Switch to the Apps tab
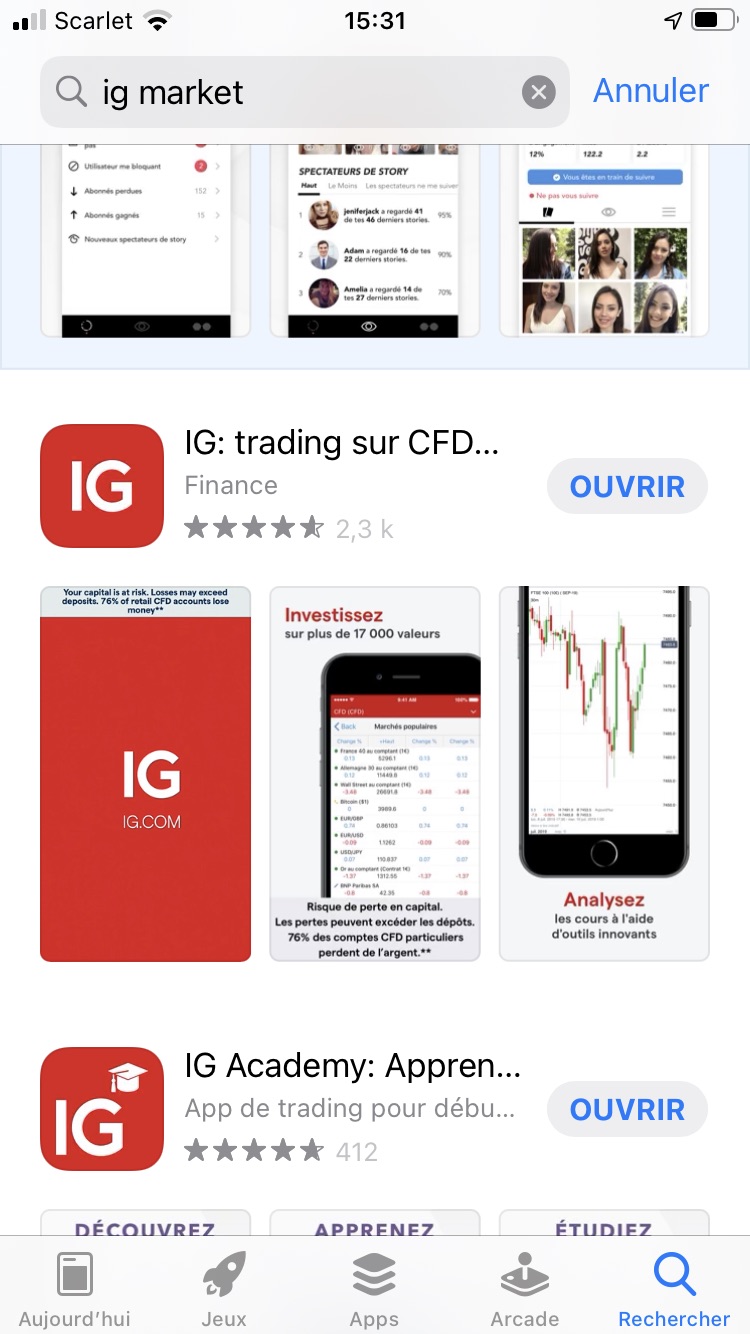750x1334 pixels. point(374,1288)
